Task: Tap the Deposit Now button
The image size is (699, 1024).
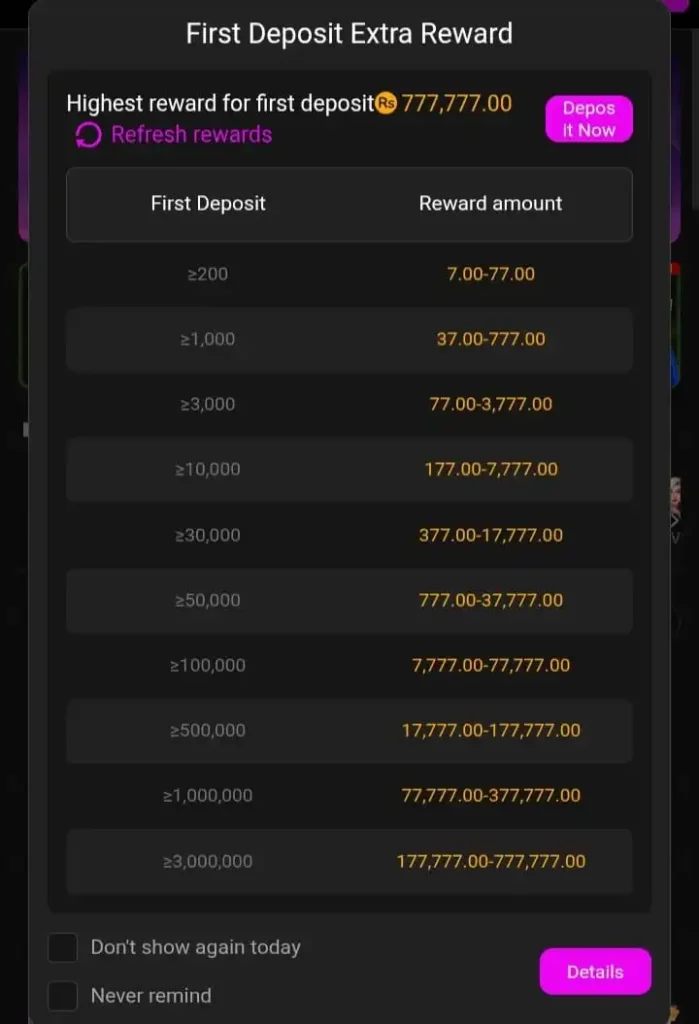Action: coord(588,119)
